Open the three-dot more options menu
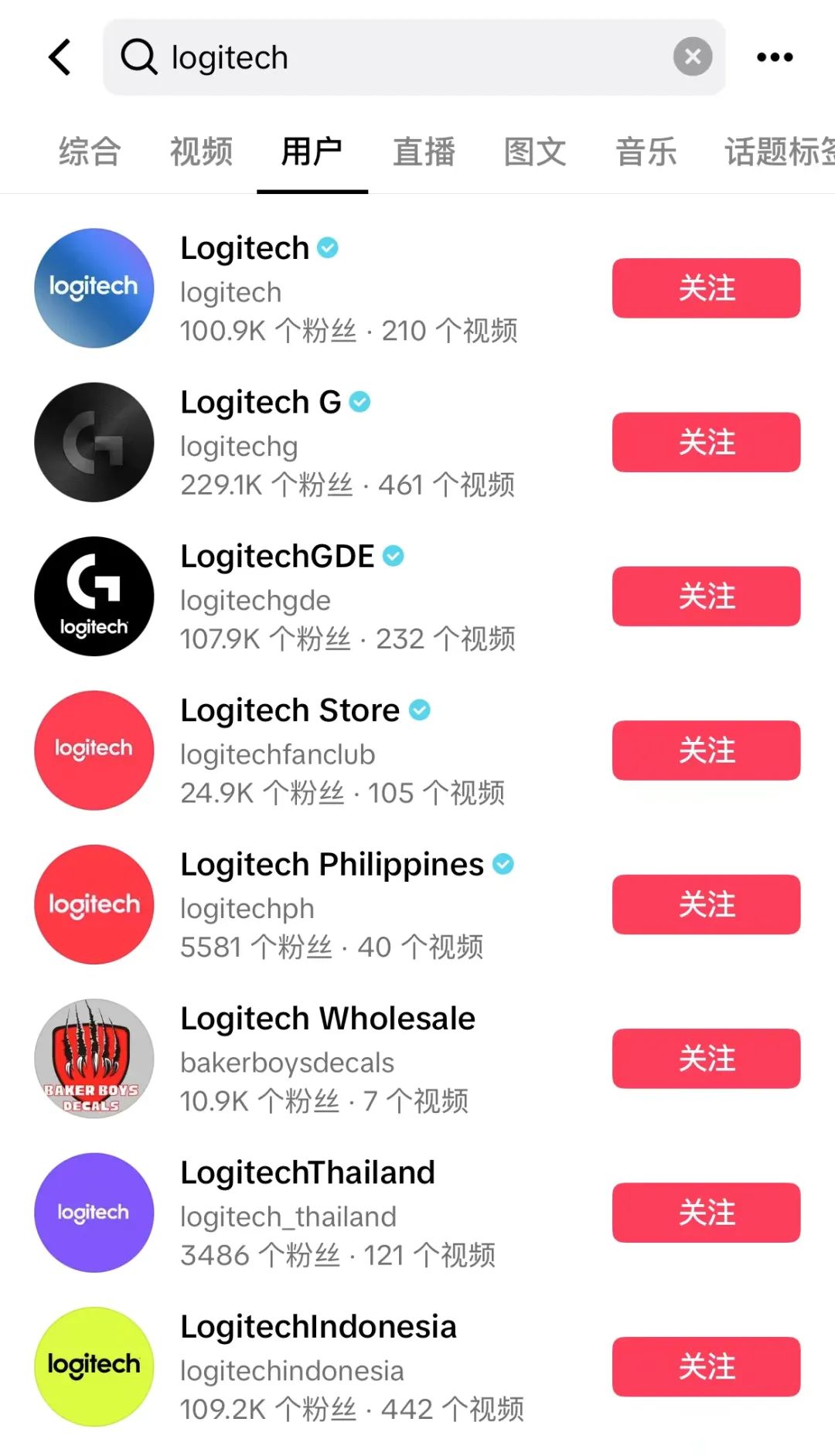 (775, 57)
